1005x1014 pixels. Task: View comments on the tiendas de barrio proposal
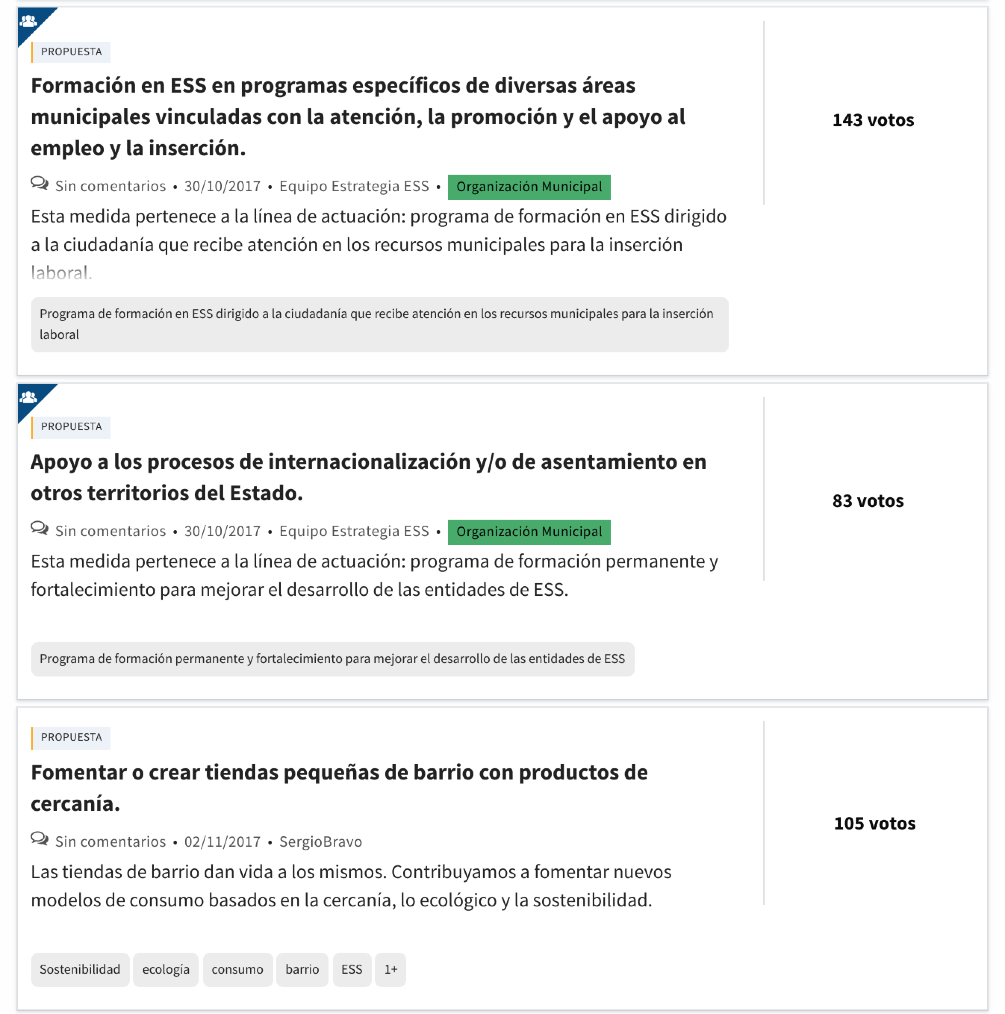tap(110, 842)
